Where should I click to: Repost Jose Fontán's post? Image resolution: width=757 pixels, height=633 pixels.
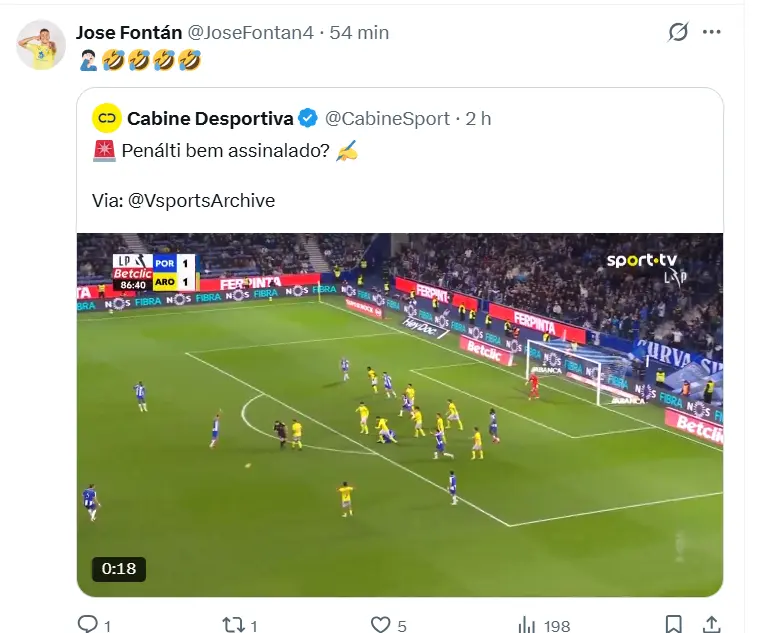[x=232, y=625]
